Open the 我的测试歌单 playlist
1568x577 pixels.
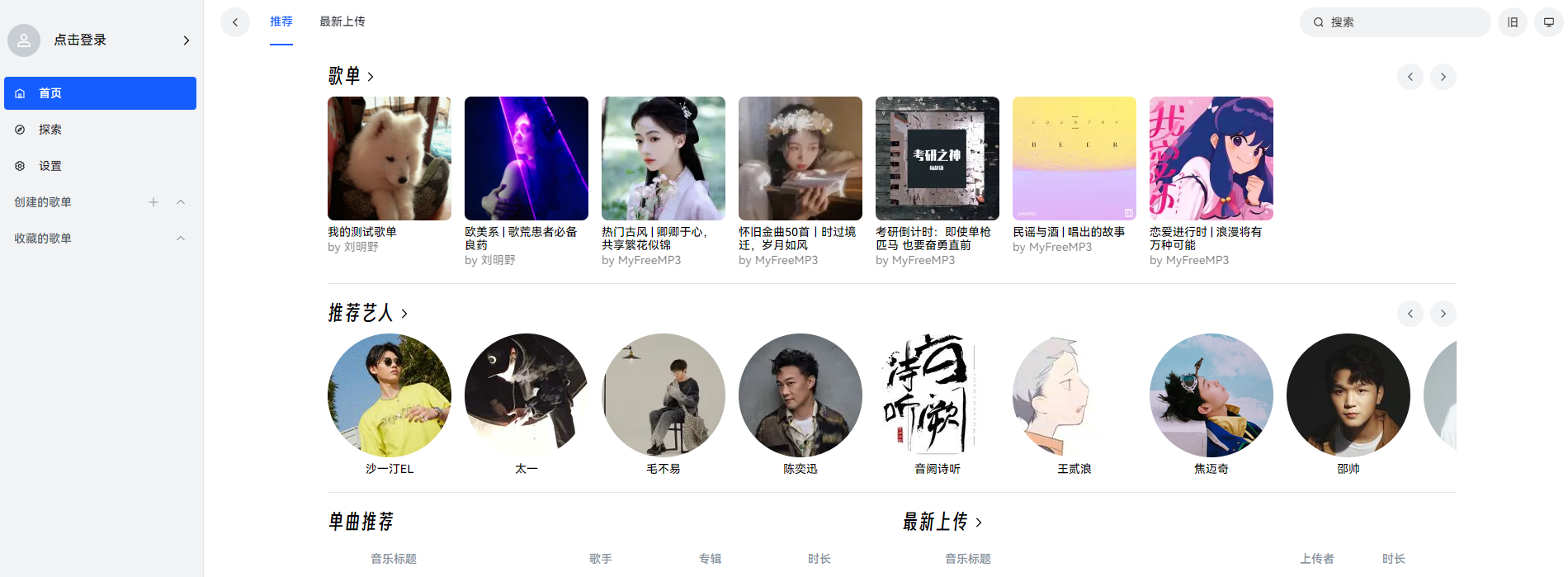point(390,158)
